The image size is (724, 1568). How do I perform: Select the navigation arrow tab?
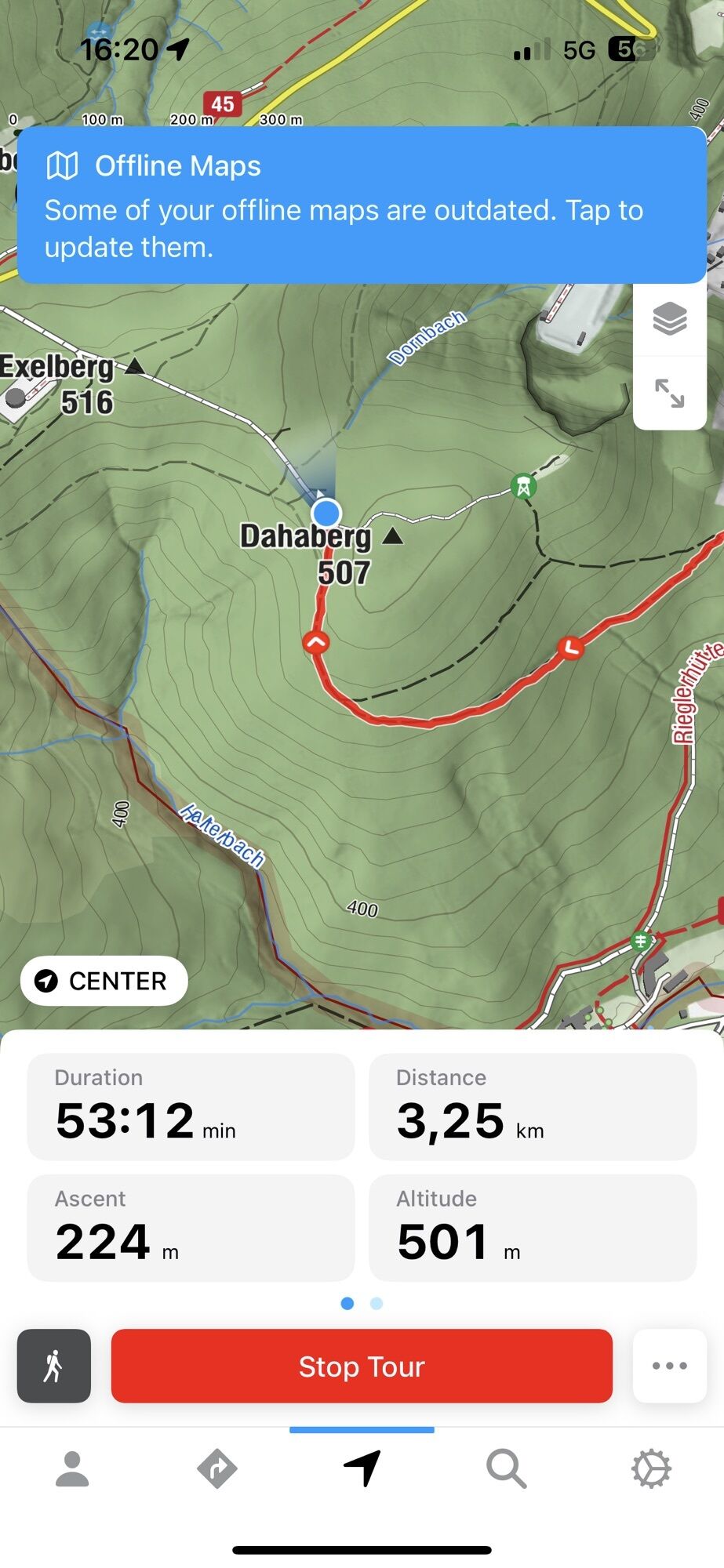(x=362, y=1468)
